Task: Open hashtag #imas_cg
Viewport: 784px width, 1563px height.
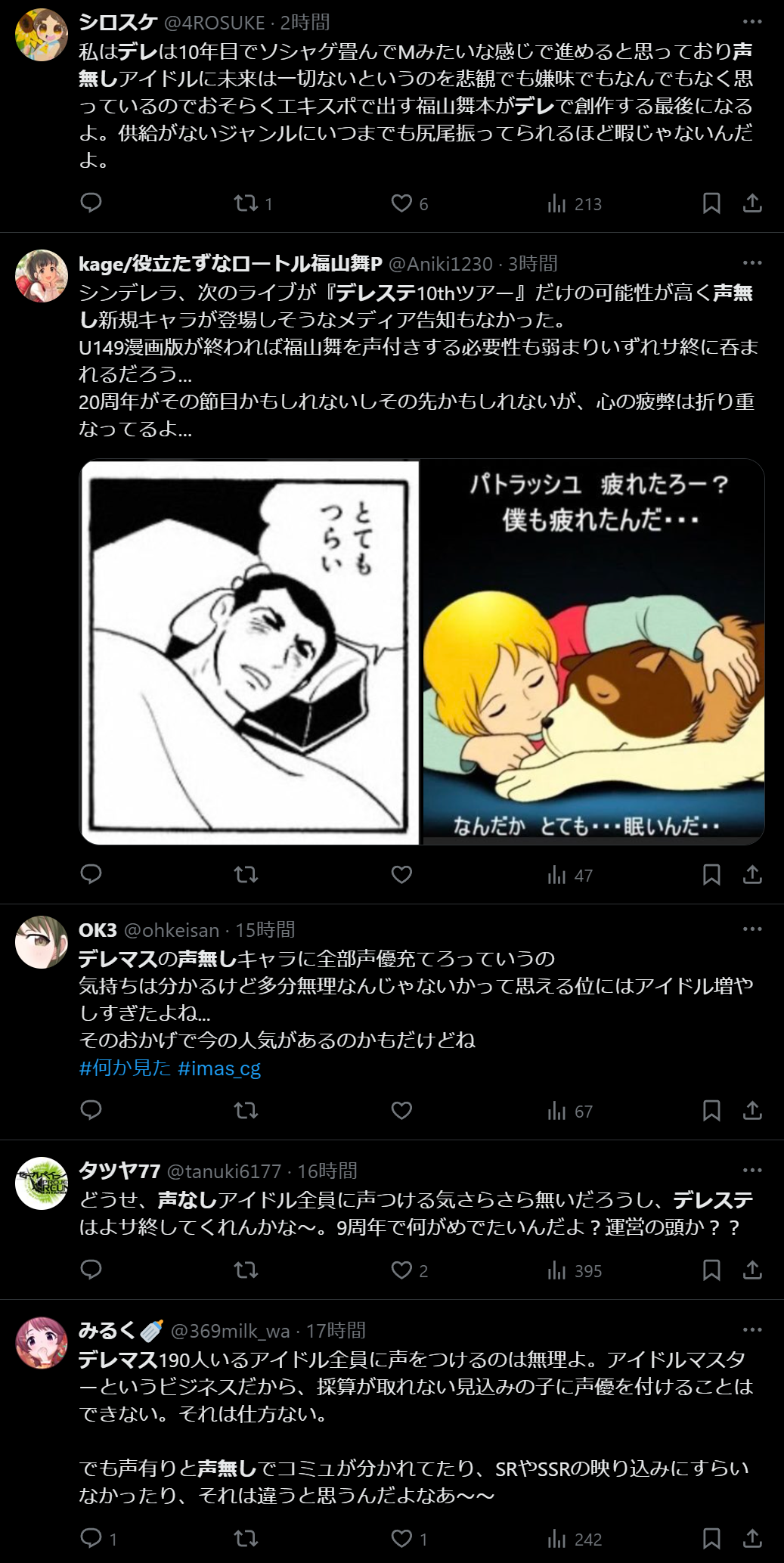Action: pyautogui.click(x=219, y=1068)
